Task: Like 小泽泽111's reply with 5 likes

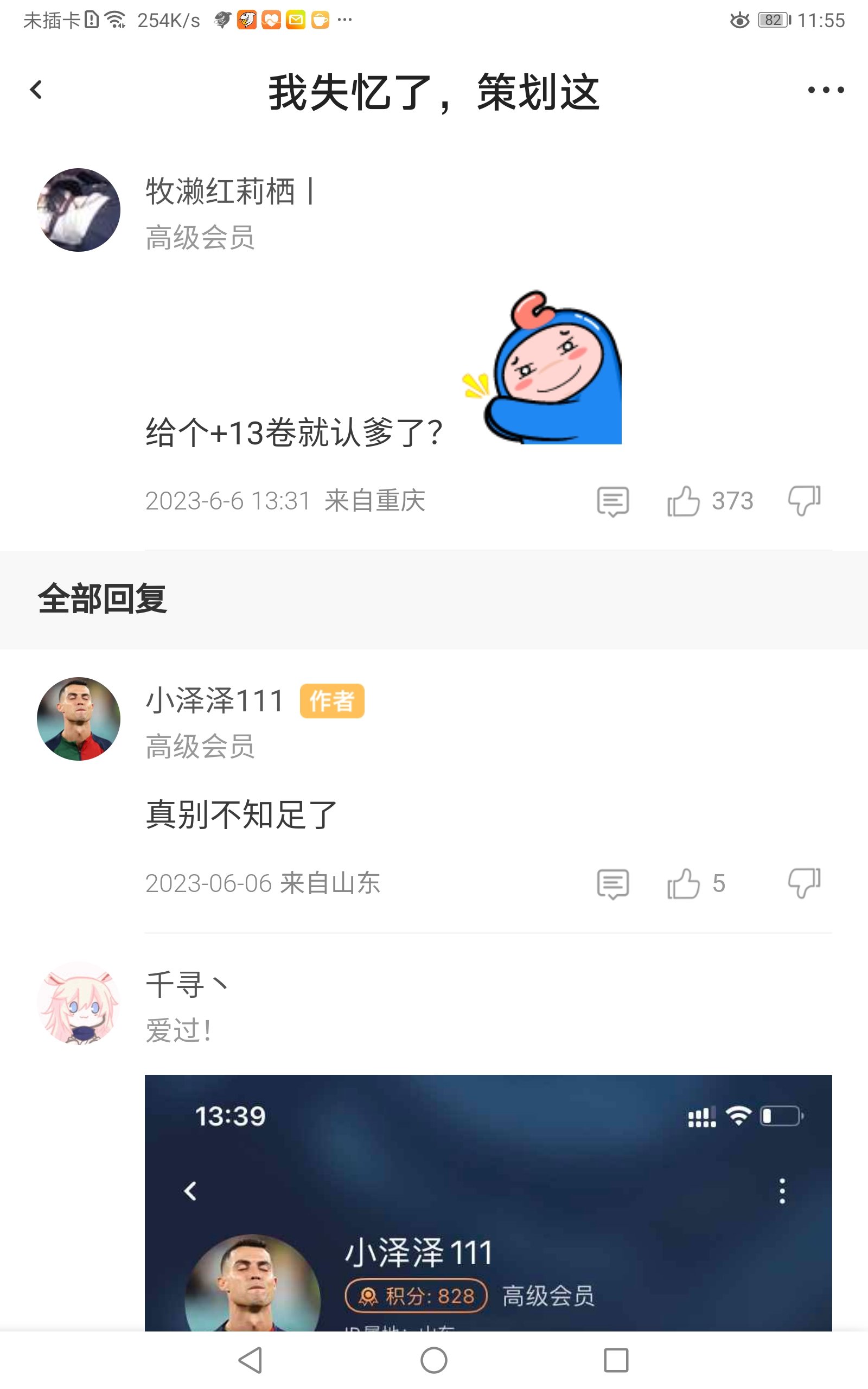Action: pos(683,883)
